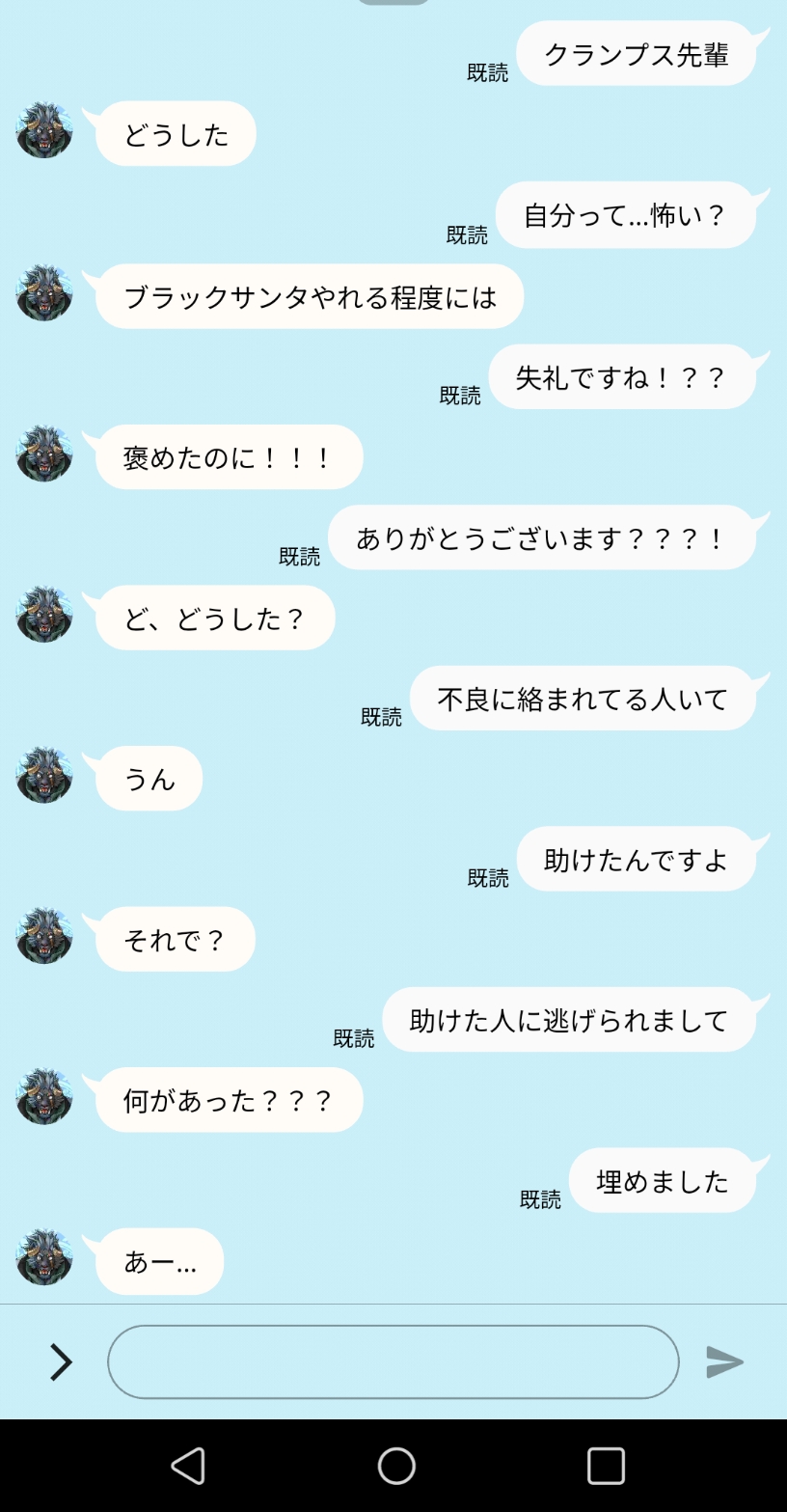This screenshot has width=787, height=1512.
Task: Go to the system home screen
Action: click(x=396, y=1466)
